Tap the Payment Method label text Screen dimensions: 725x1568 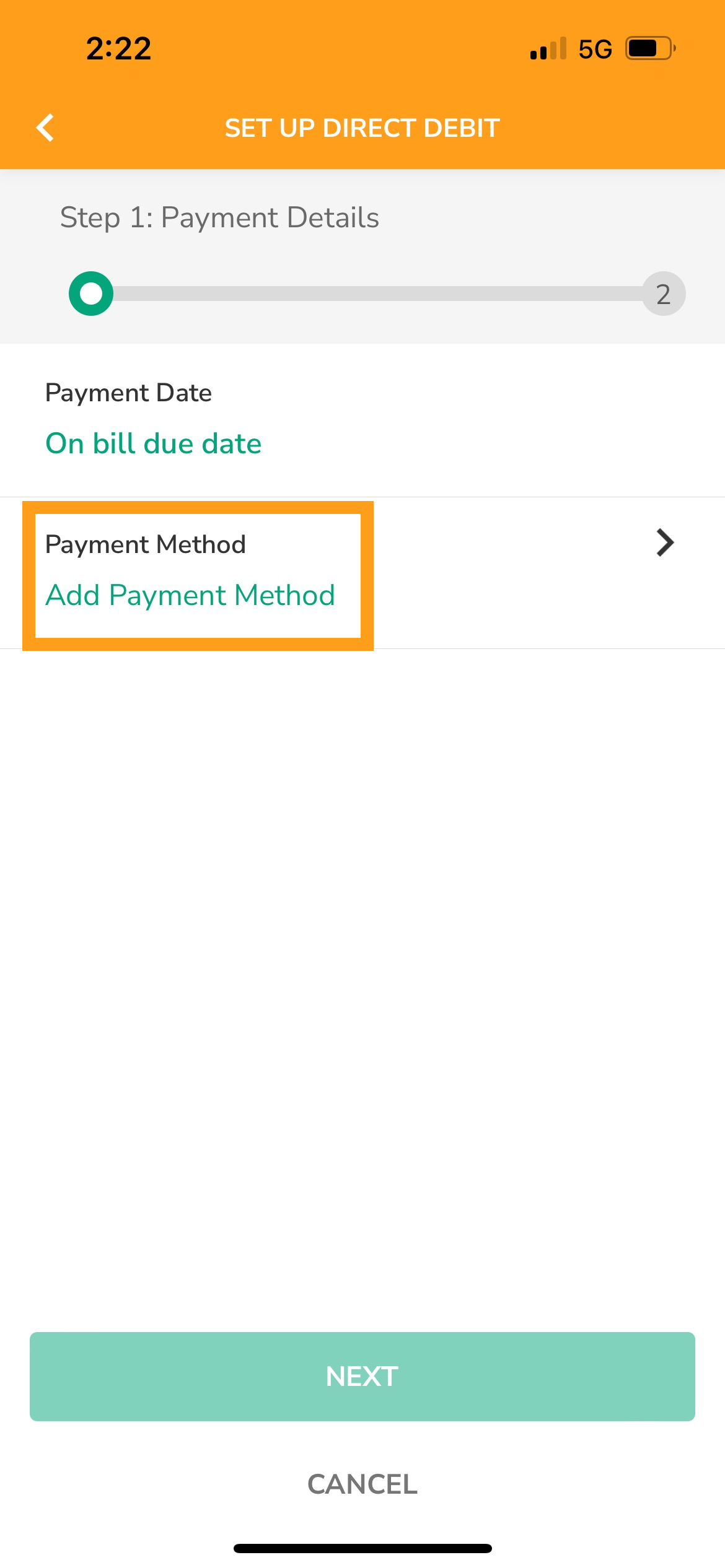pos(146,544)
